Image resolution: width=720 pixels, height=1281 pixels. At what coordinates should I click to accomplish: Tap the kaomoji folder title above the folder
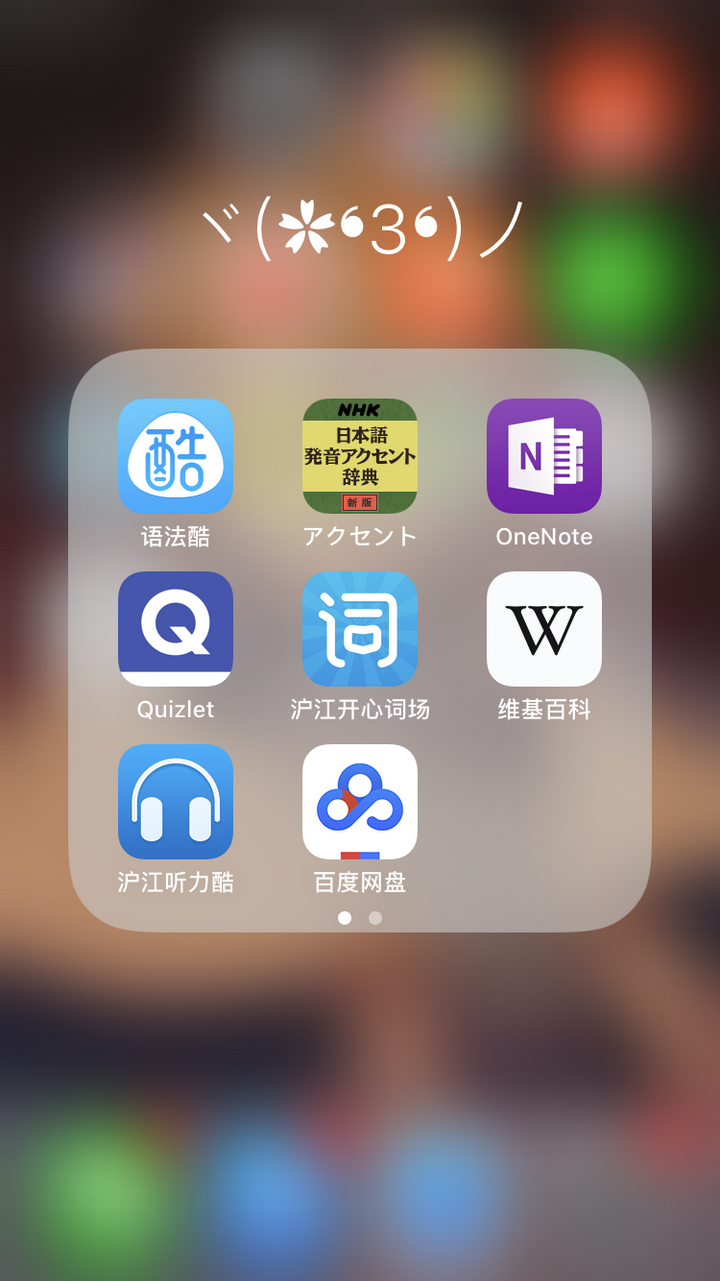(x=360, y=225)
